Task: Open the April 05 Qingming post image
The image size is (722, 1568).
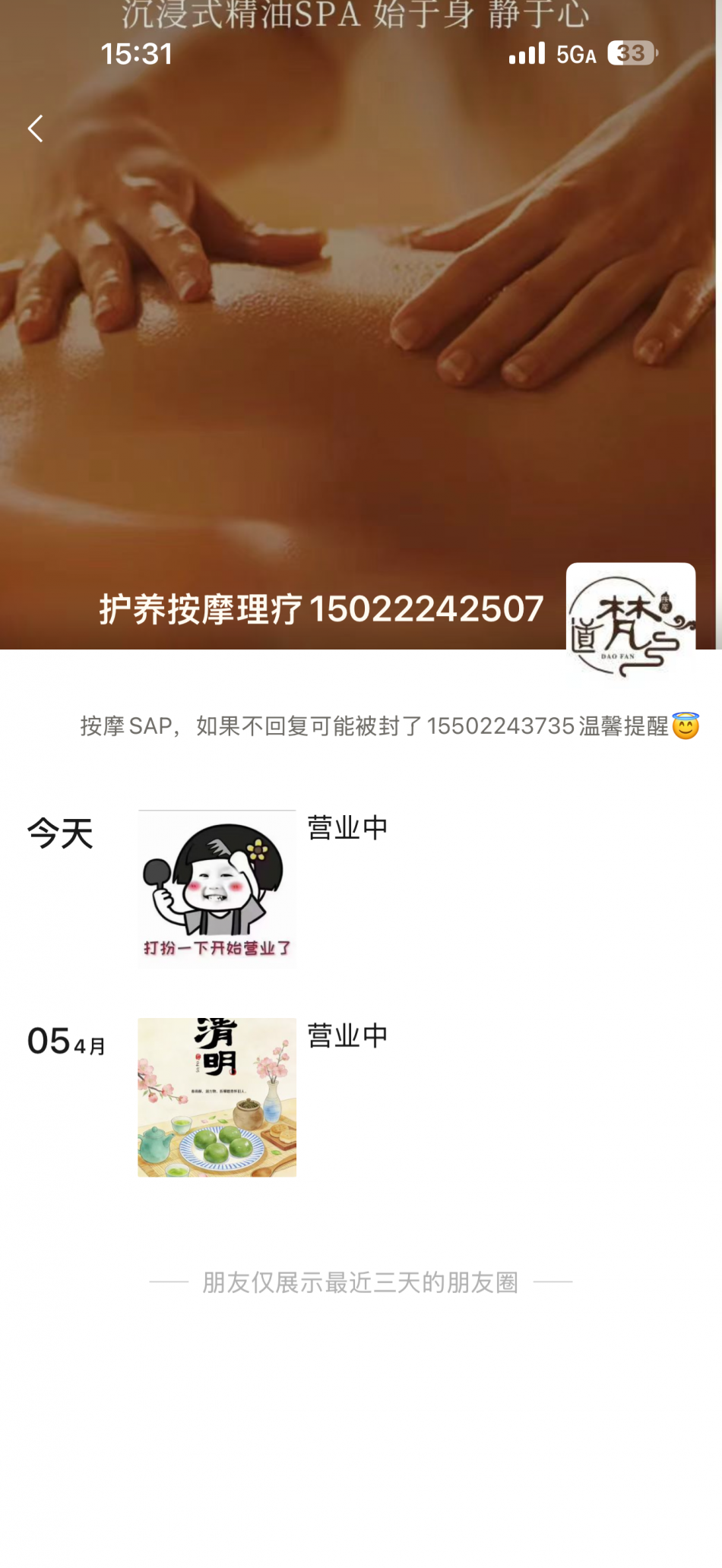Action: tap(217, 1097)
